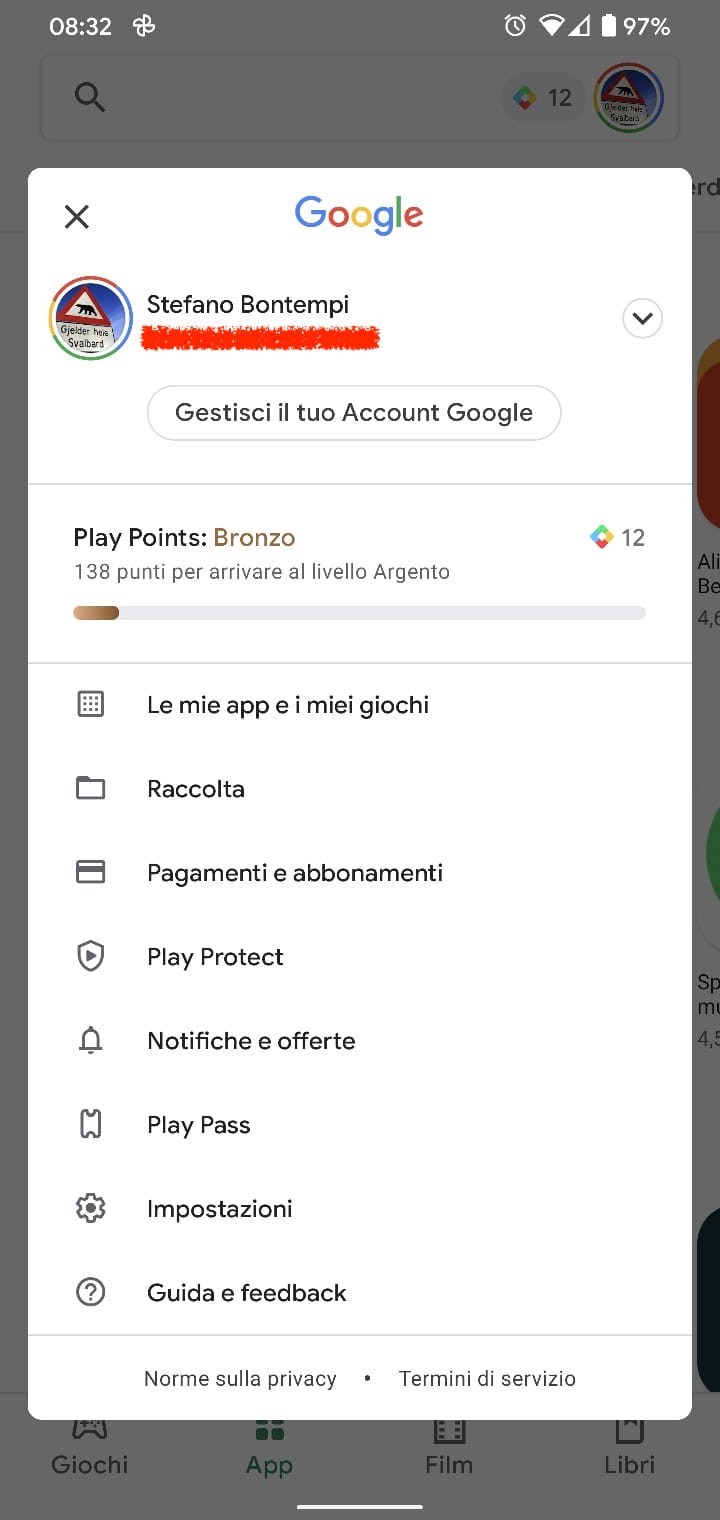720x1520 pixels.
Task: Open Le mie app e i miei giochi
Action: pos(360,705)
